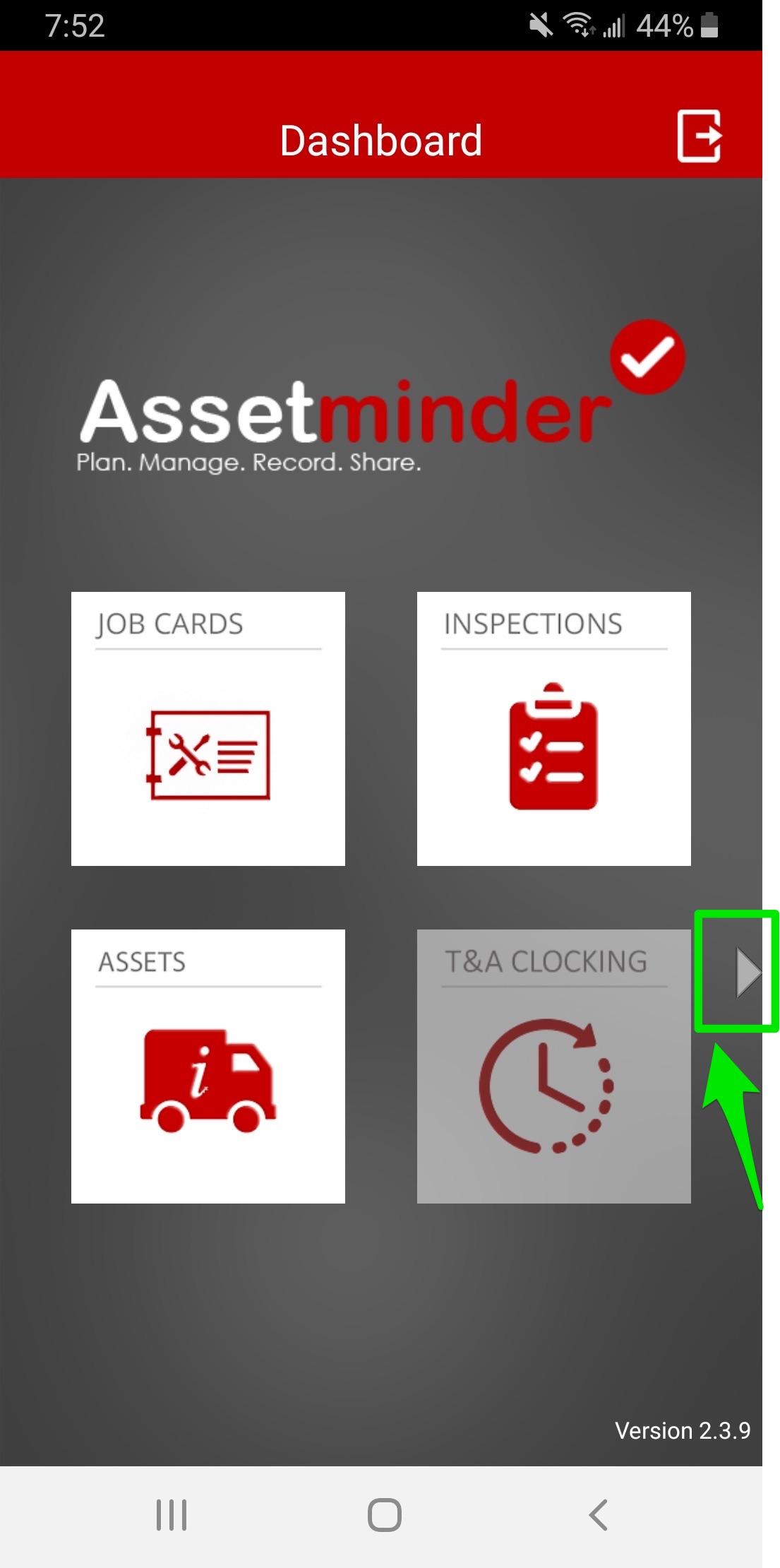The width and height of the screenshot is (780, 1568).
Task: Open the Job Cards tile
Action: (x=208, y=729)
